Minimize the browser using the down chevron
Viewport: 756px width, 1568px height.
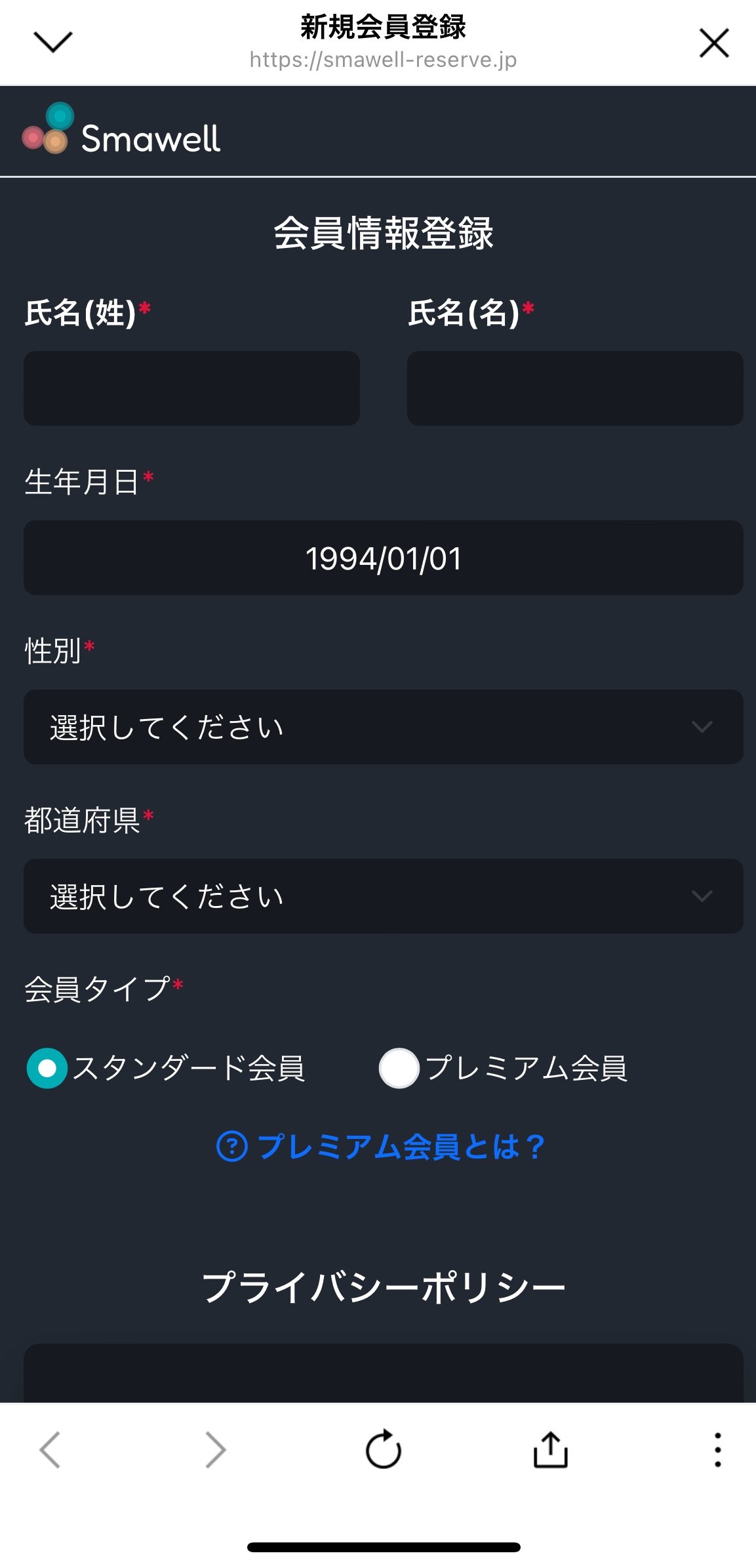click(x=52, y=42)
